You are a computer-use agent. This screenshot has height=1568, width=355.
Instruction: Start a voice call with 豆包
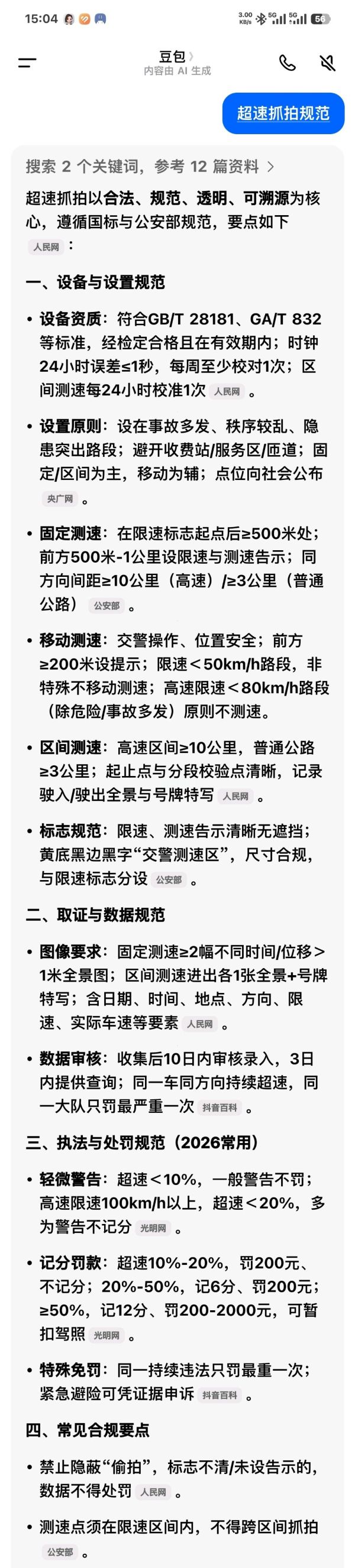[288, 63]
